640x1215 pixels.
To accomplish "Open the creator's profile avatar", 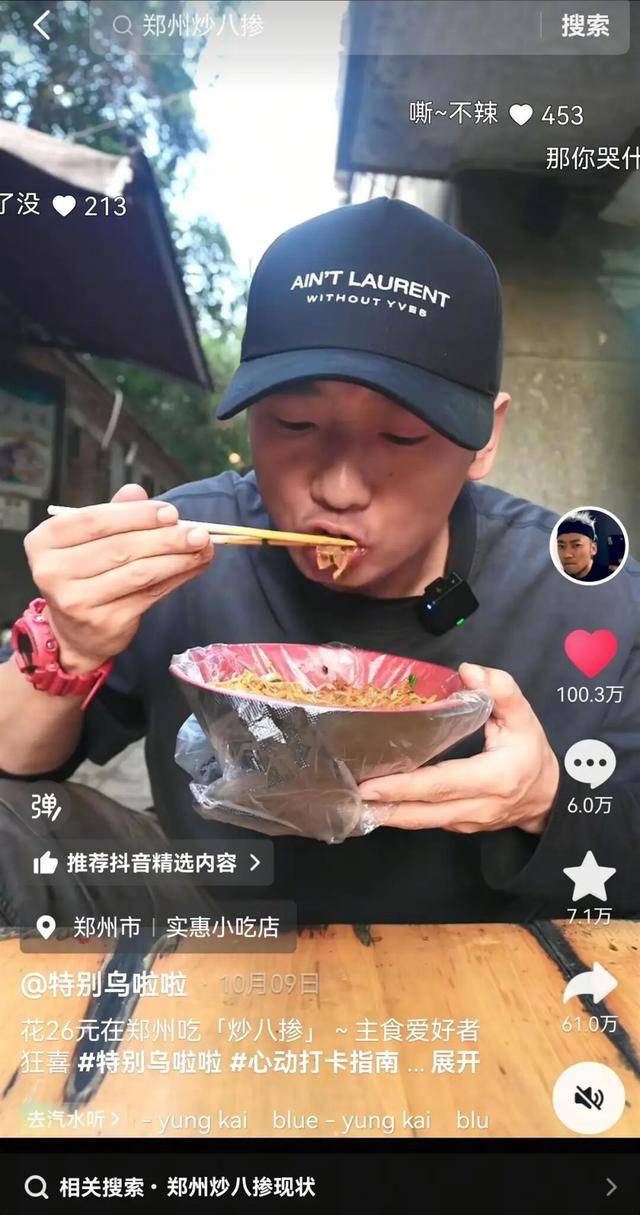I will 589,545.
